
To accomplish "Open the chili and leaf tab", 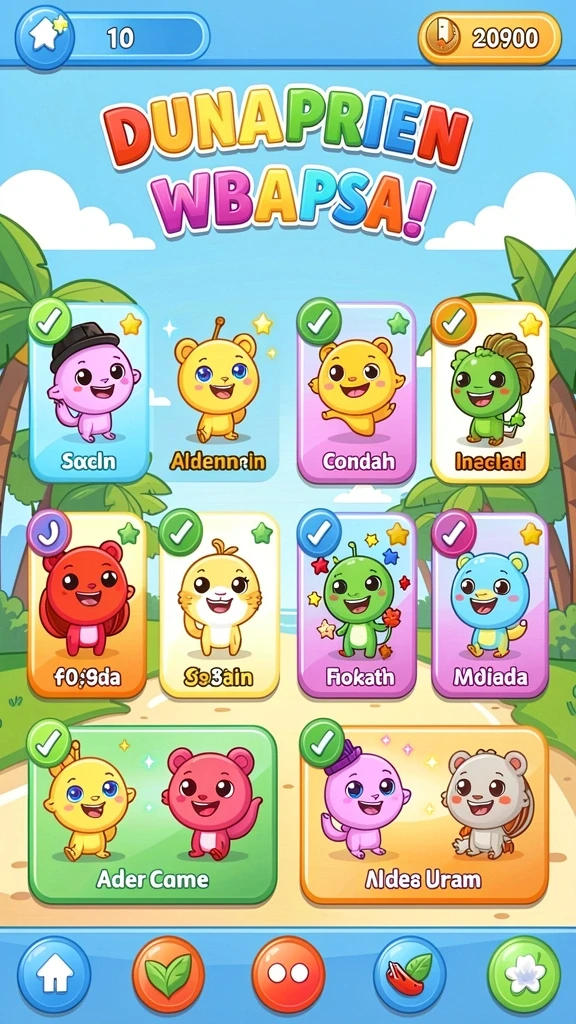I will click(410, 974).
